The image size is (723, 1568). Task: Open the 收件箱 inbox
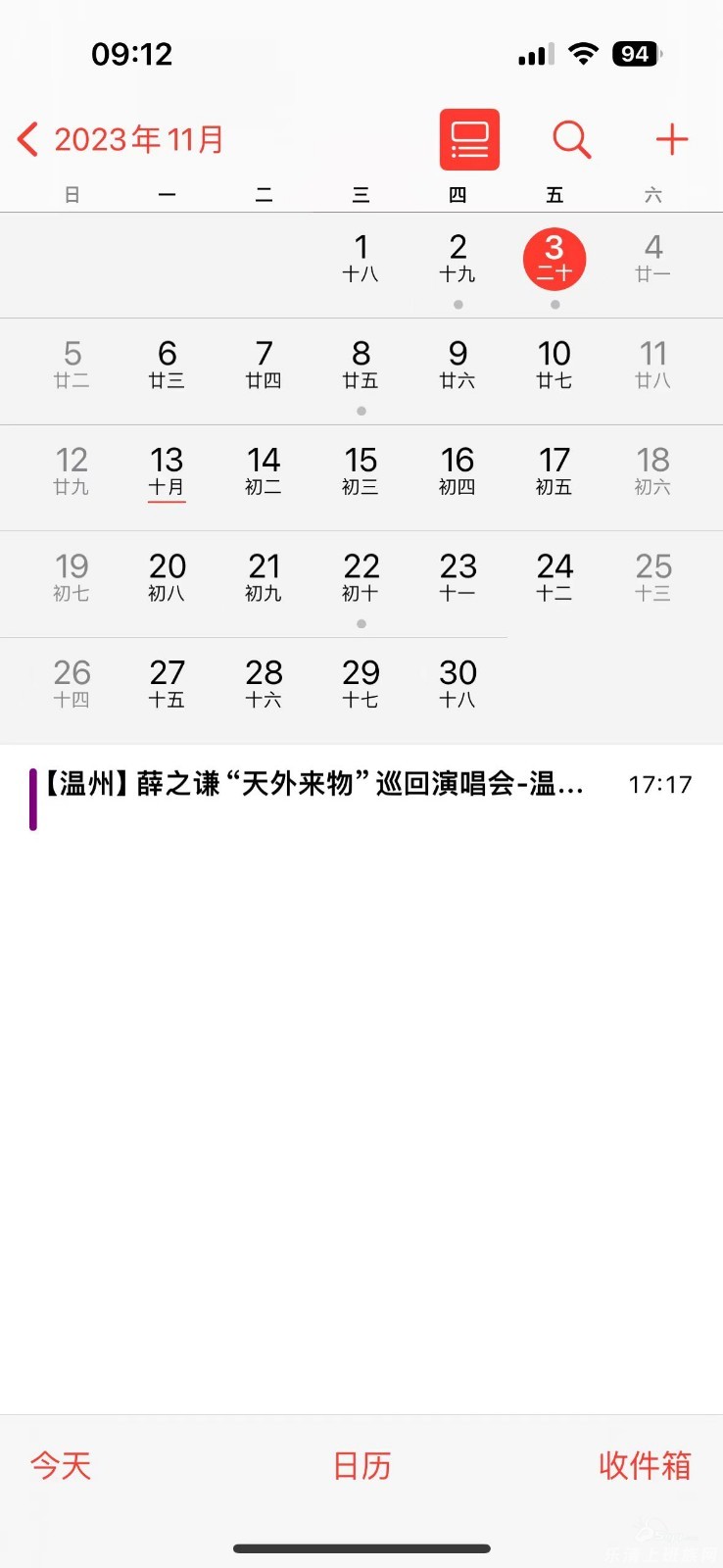(645, 1465)
